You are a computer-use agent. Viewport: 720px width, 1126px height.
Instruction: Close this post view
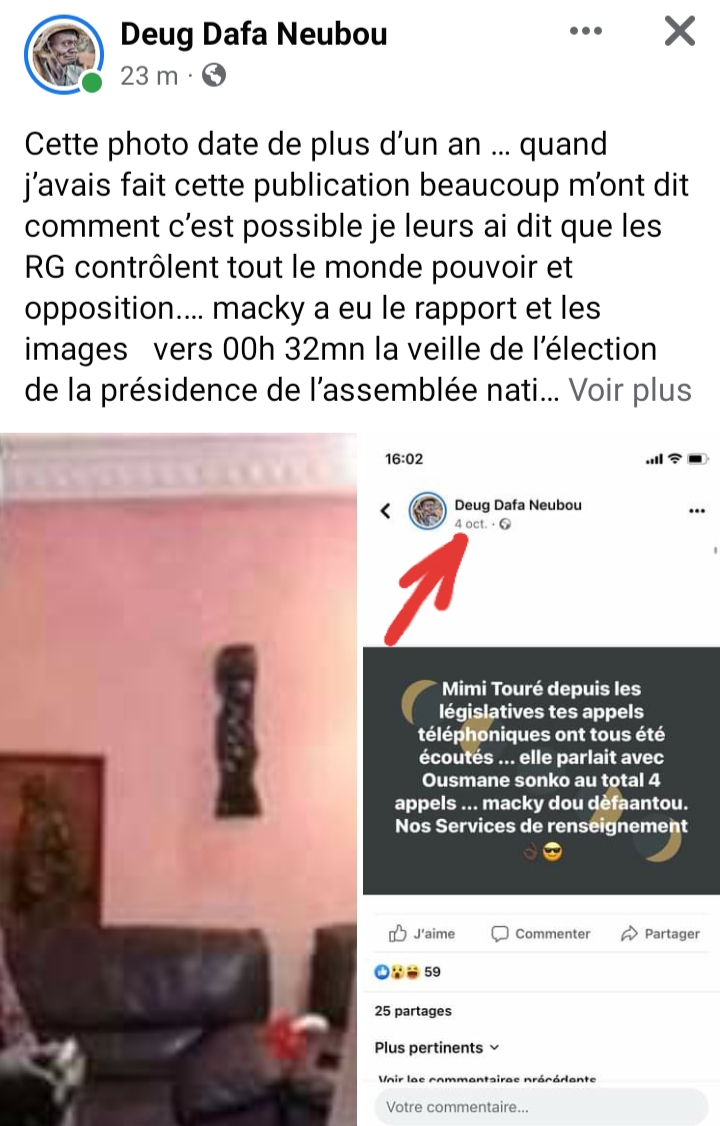(x=679, y=32)
